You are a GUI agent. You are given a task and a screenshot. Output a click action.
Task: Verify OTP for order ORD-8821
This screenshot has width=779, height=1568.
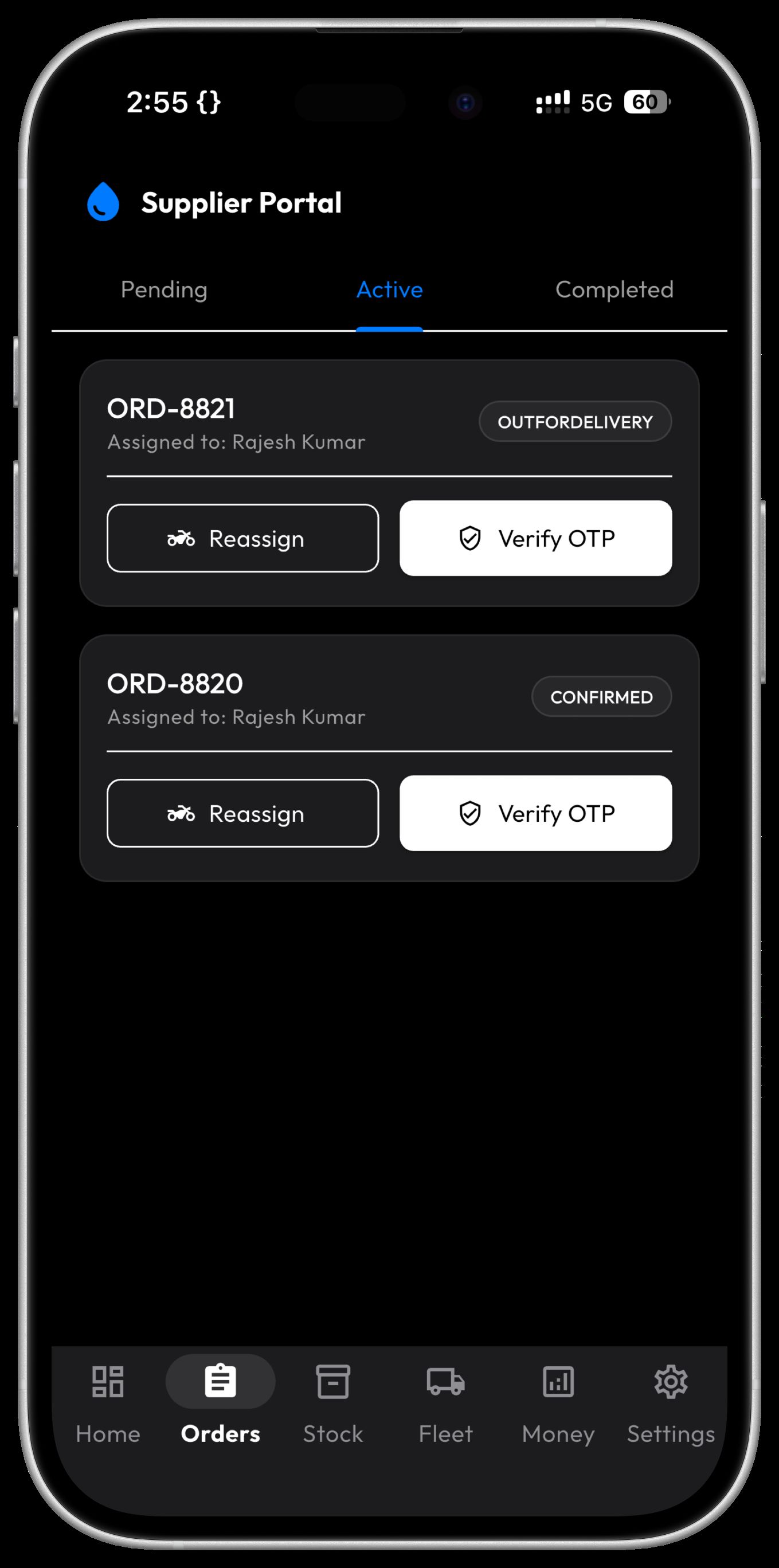tap(535, 538)
